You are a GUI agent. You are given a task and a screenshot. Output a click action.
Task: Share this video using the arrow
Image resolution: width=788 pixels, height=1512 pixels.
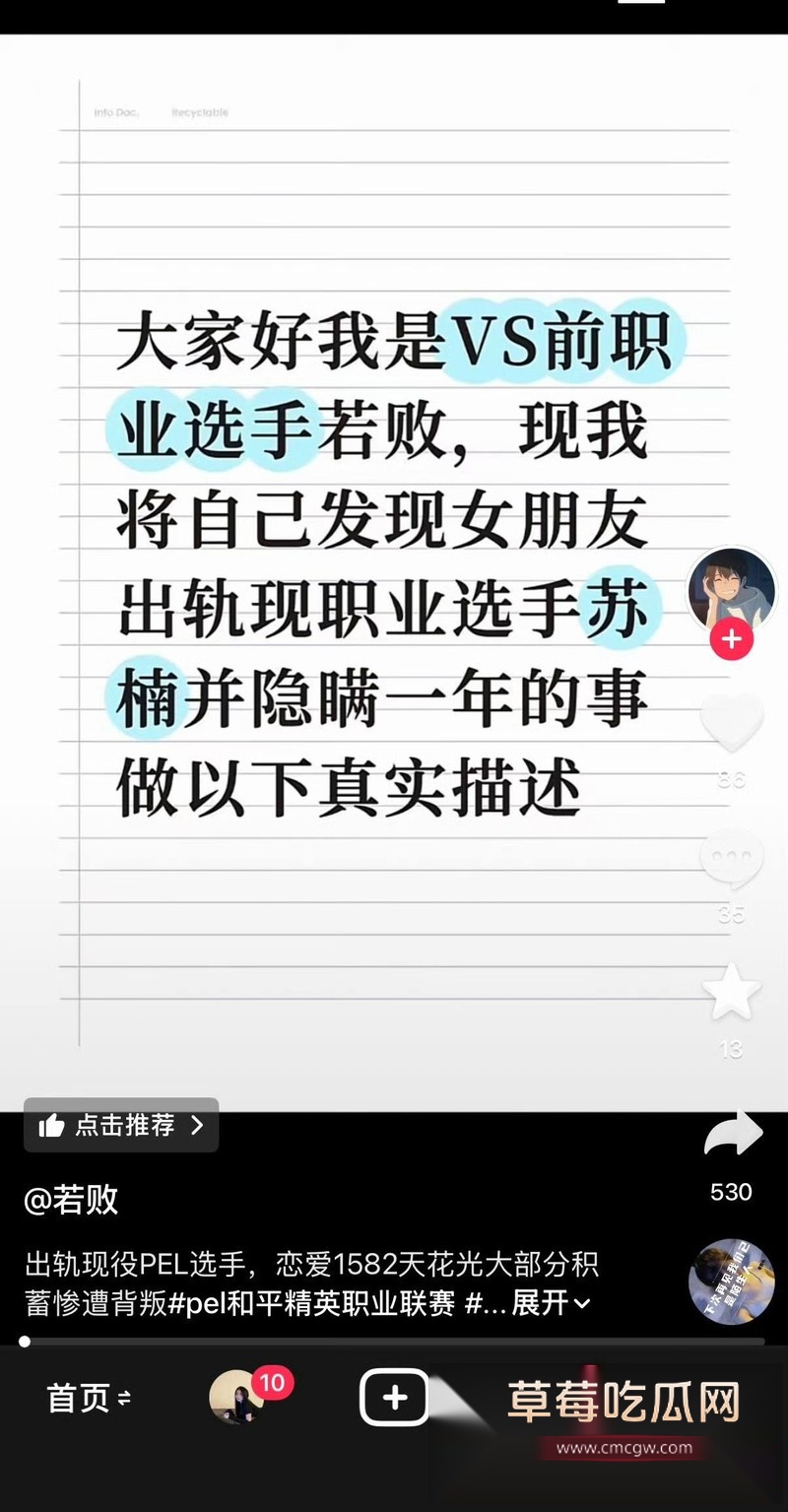733,1135
